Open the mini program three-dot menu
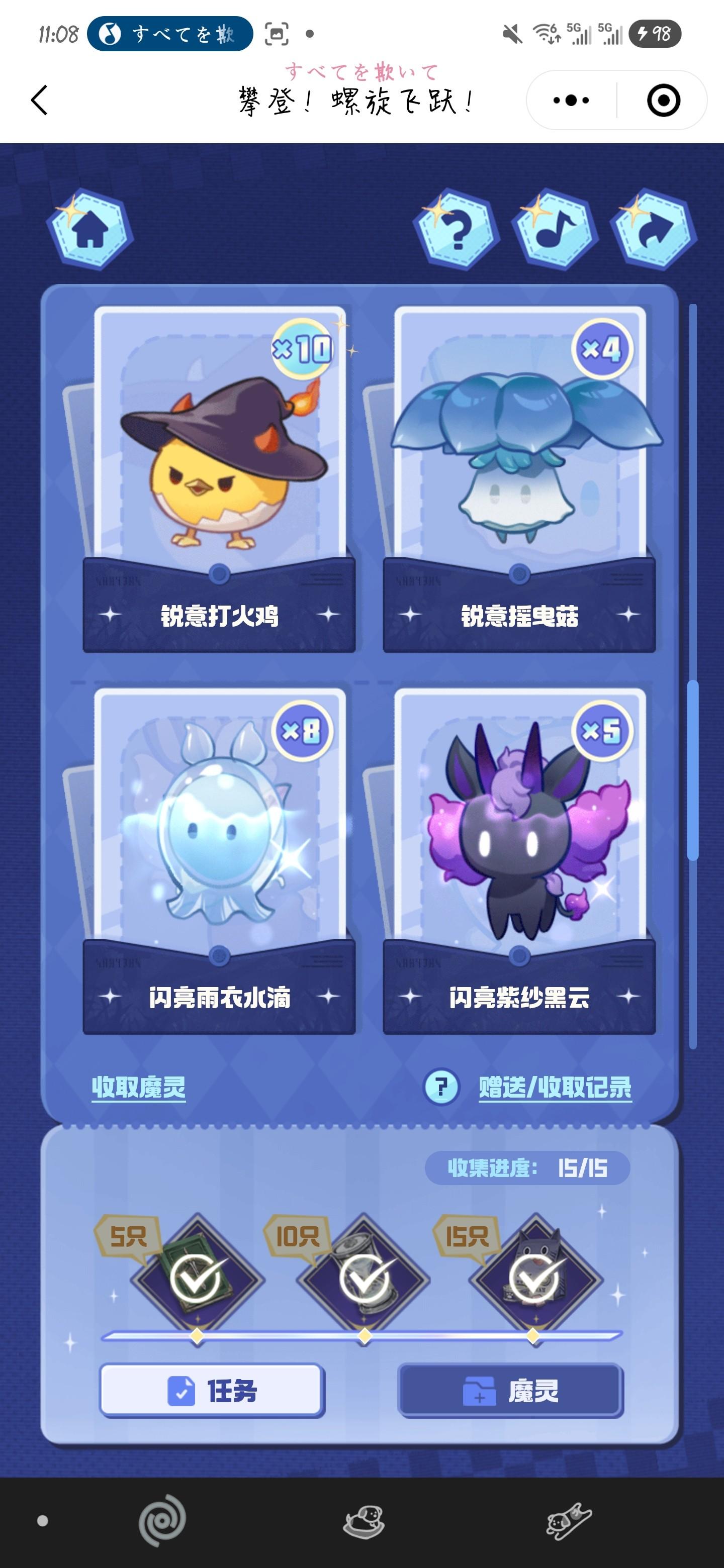The width and height of the screenshot is (724, 1568). (x=571, y=101)
